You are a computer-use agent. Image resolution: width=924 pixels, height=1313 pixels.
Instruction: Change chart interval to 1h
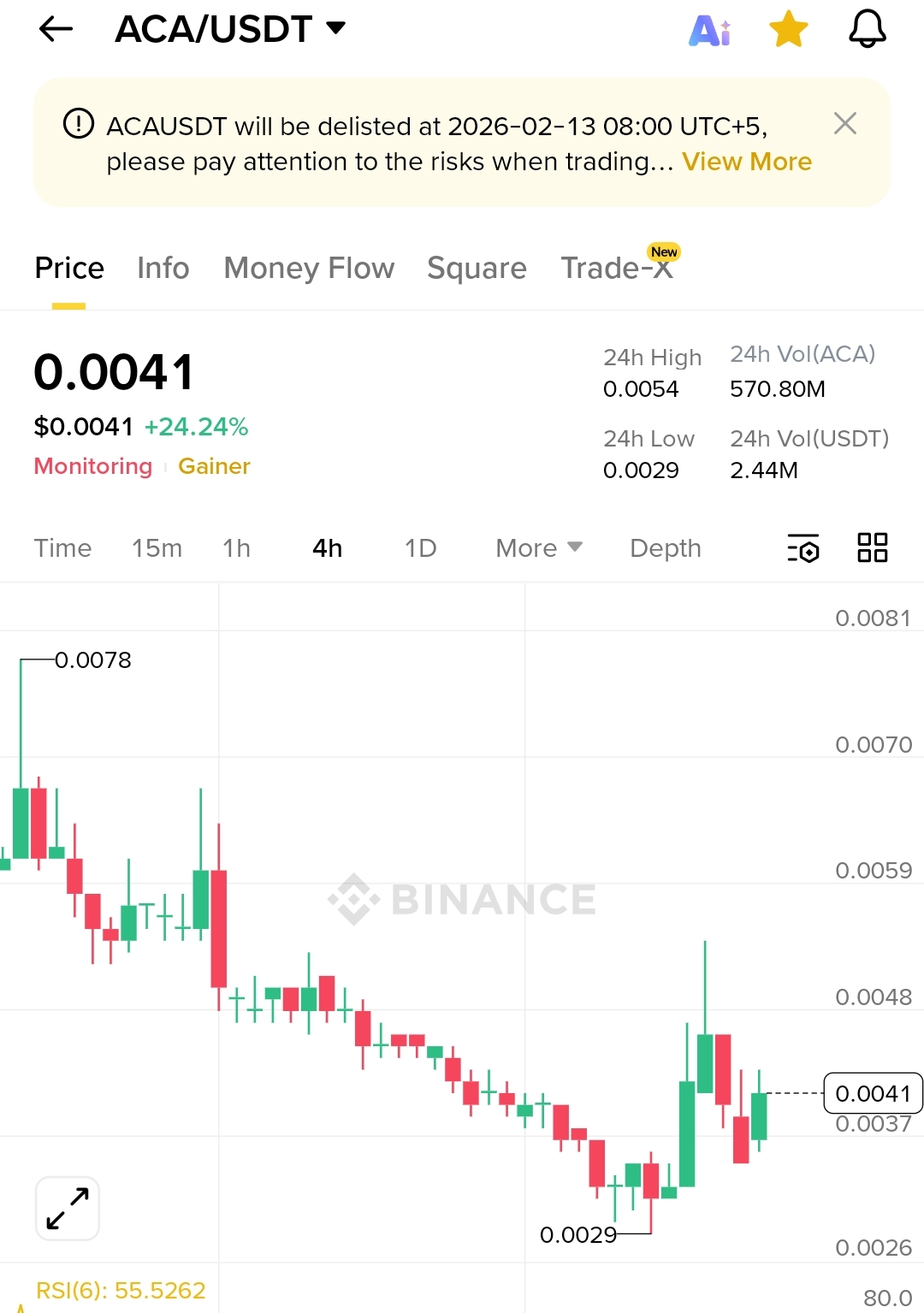tap(236, 548)
